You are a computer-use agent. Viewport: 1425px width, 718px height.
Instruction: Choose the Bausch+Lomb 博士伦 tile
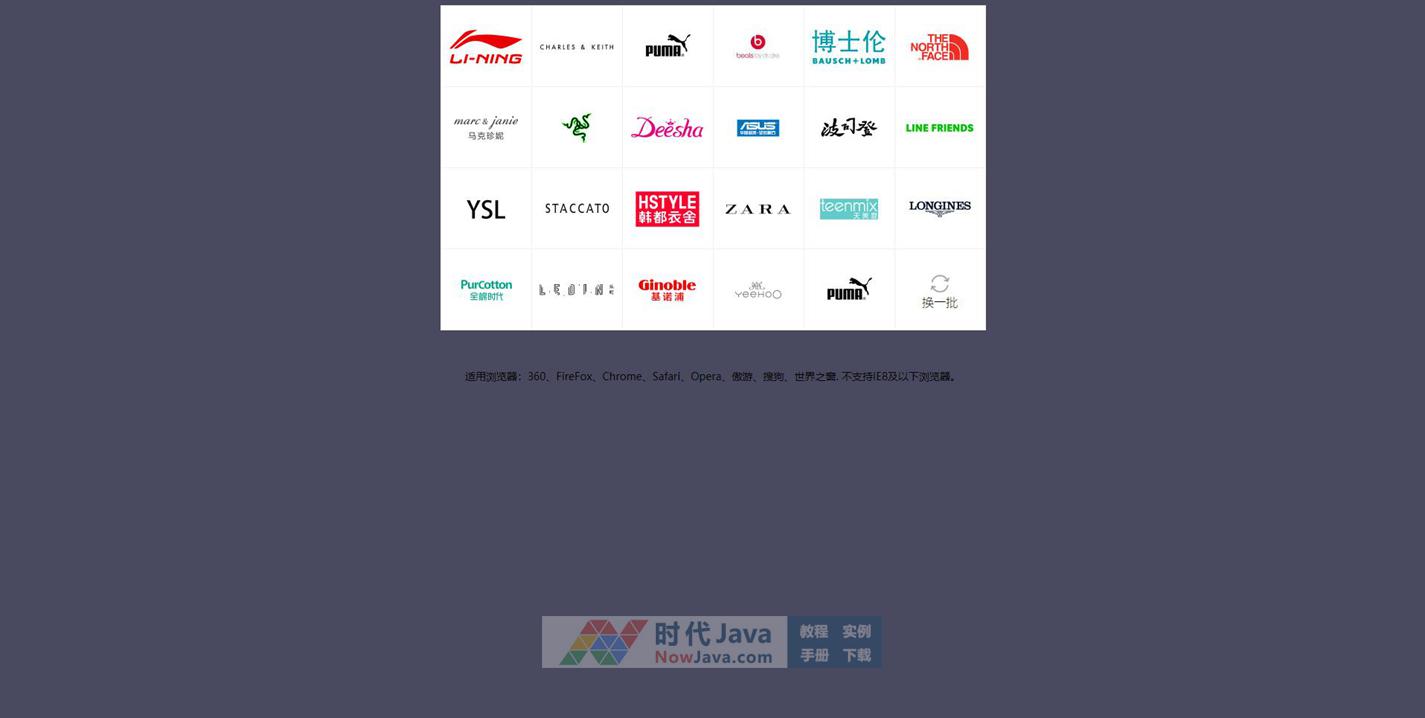848,47
